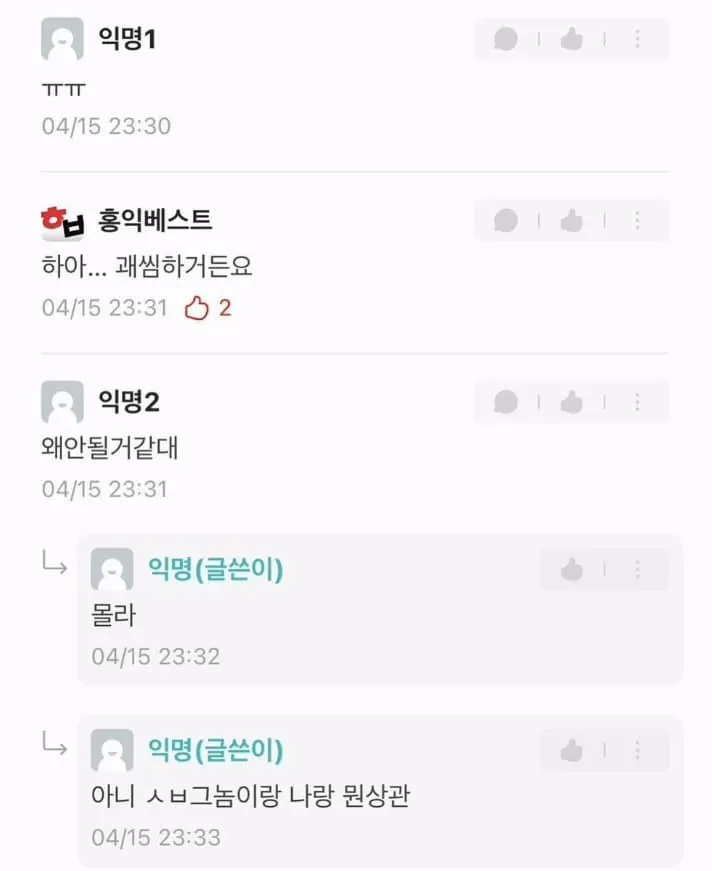
Task: Like 익명2's 왜안될거같대 comment
Action: click(x=572, y=402)
